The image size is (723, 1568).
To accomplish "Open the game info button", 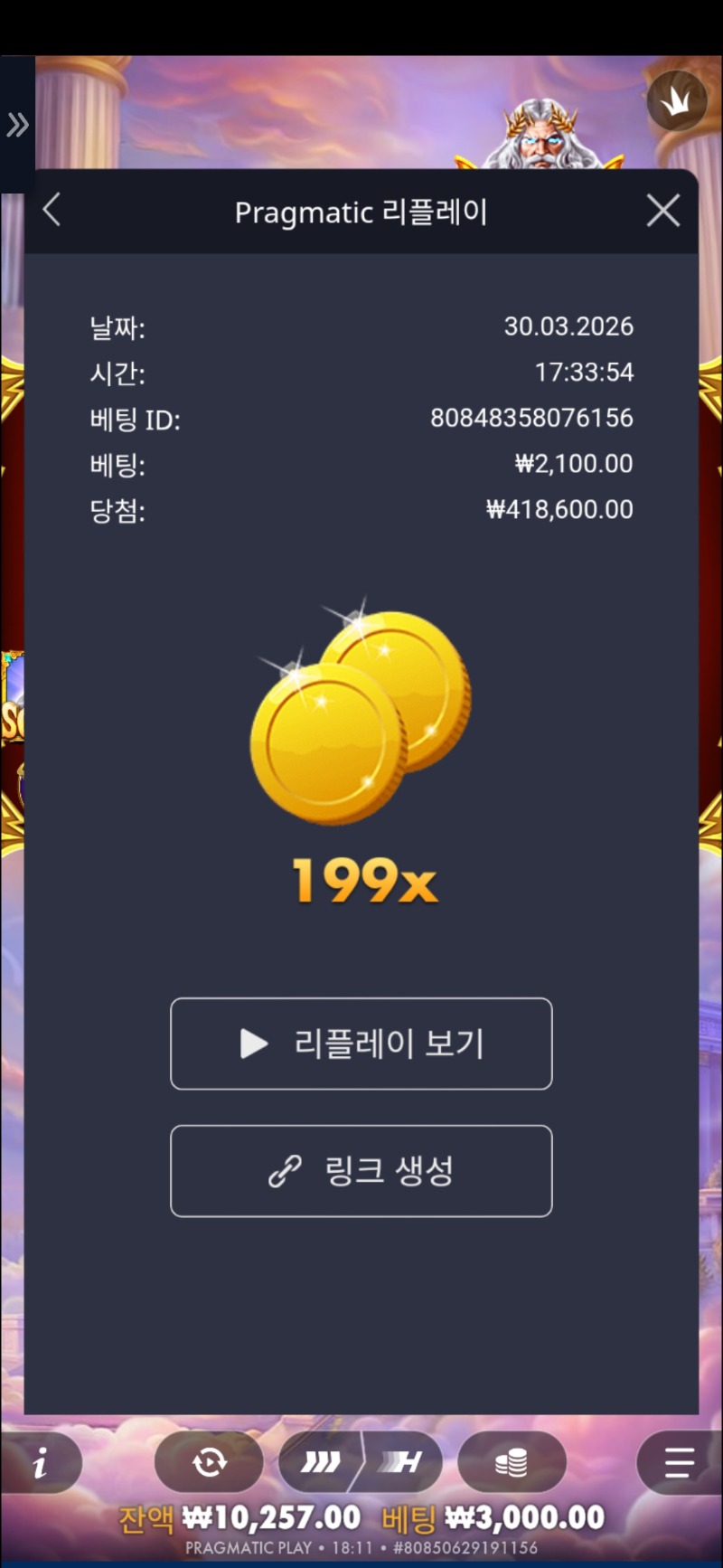I will click(x=41, y=1462).
